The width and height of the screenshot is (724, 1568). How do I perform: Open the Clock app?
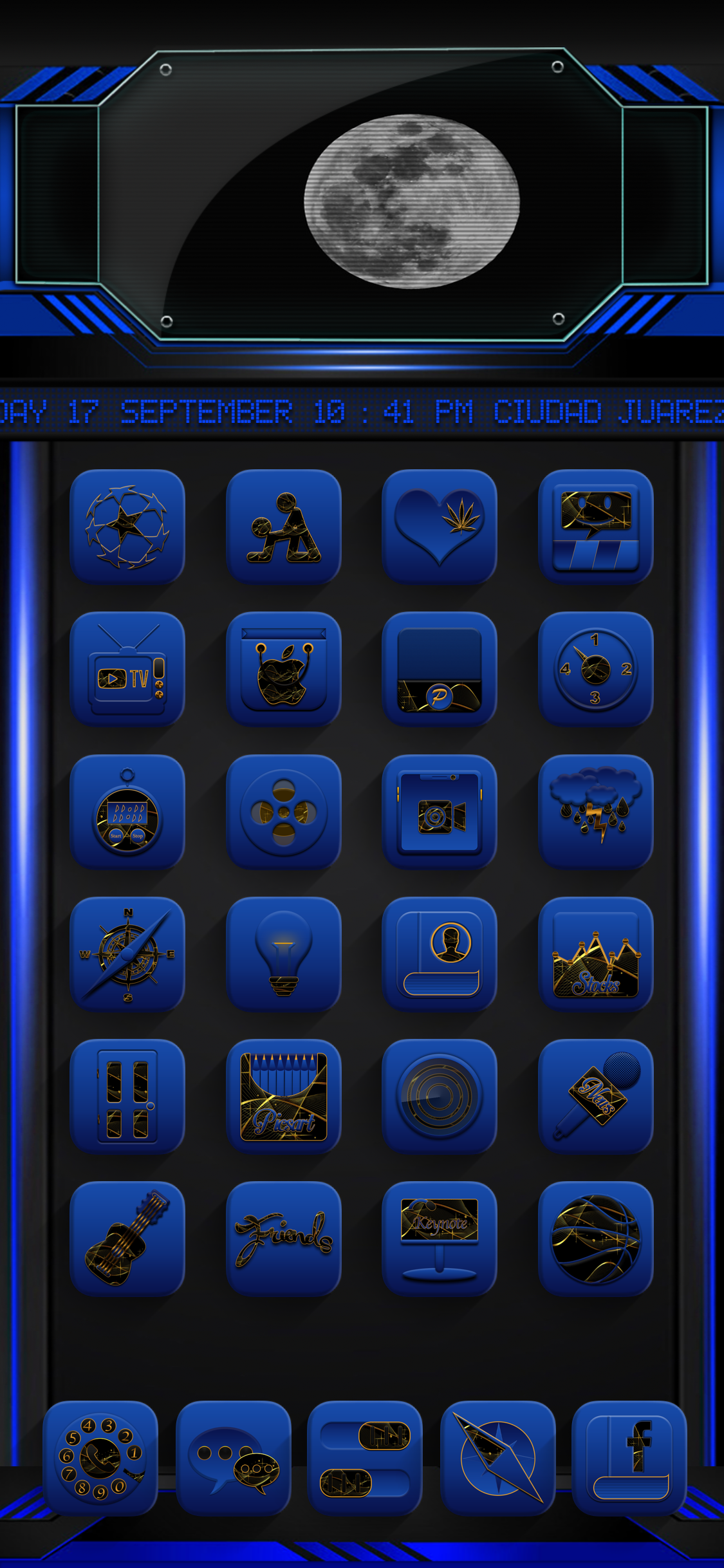coord(595,669)
